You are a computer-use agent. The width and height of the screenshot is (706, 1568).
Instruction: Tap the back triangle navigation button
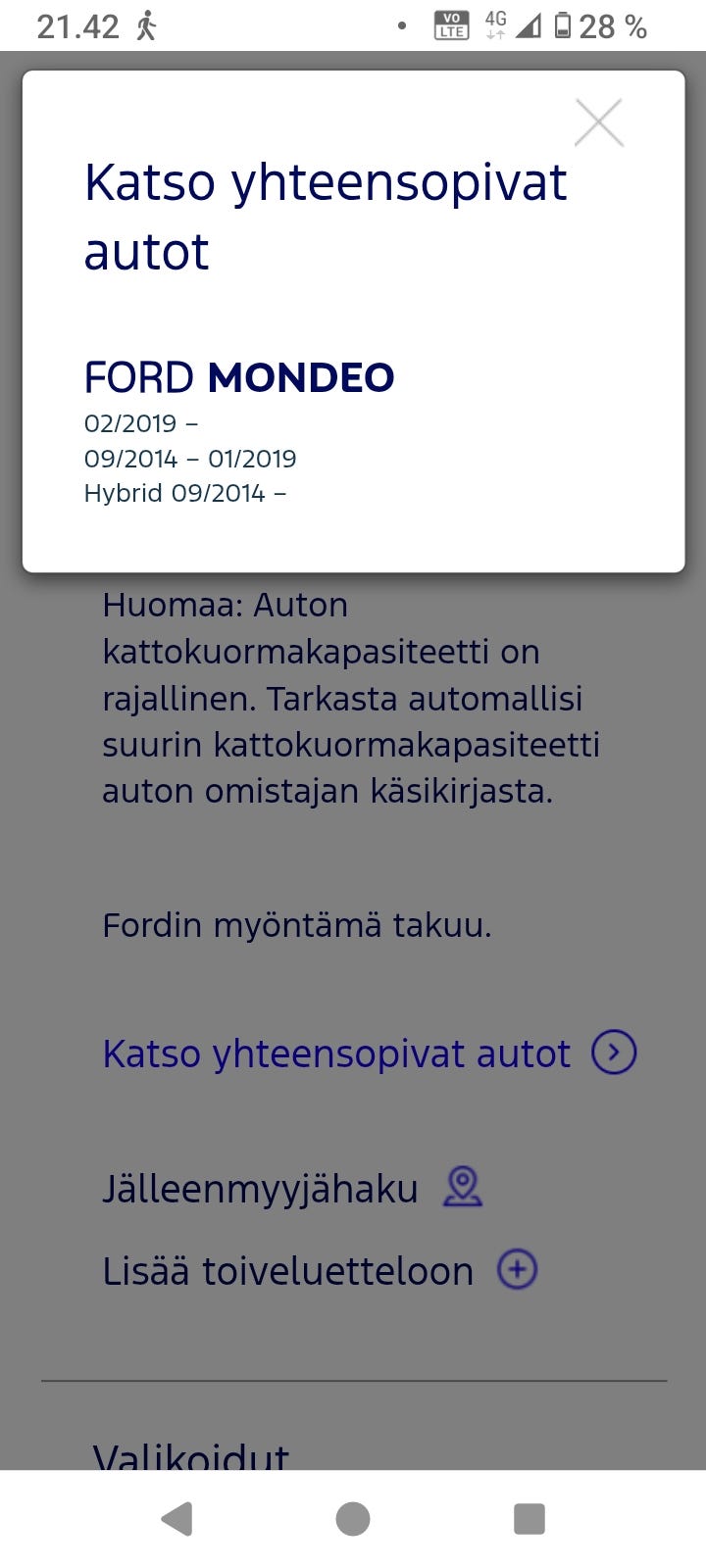pos(176,1520)
